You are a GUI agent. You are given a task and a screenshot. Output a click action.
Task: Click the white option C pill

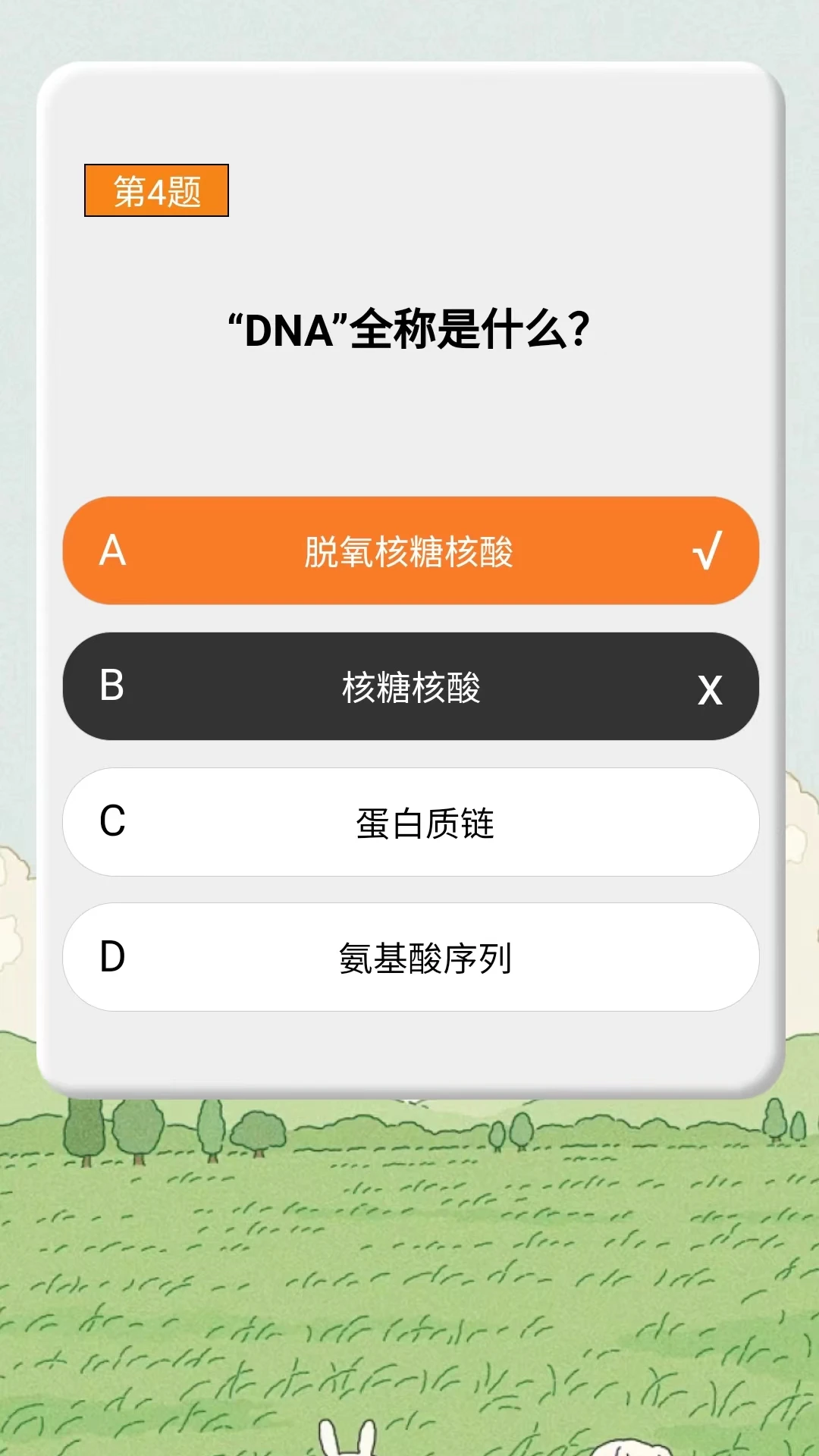pyautogui.click(x=409, y=823)
